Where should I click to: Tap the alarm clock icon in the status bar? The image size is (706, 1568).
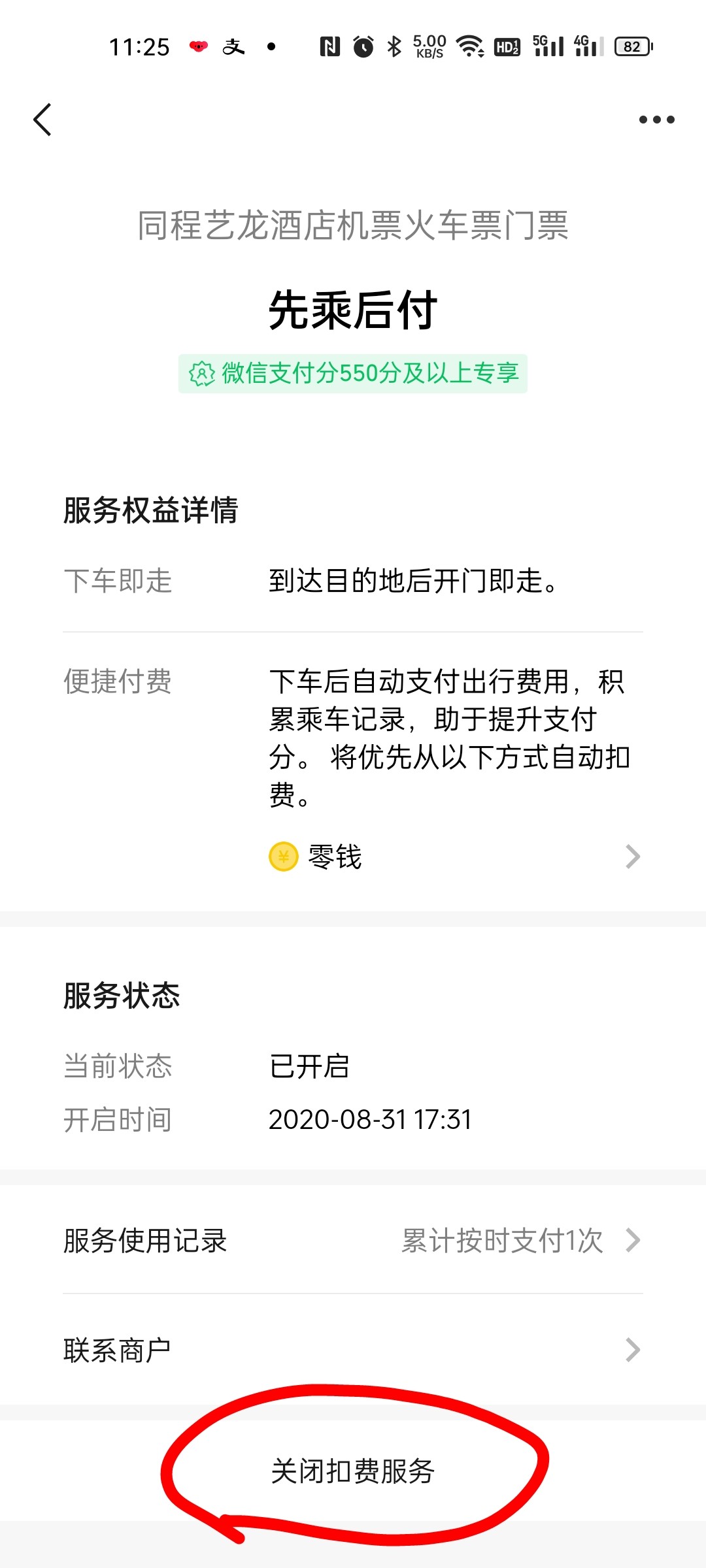pos(363,46)
